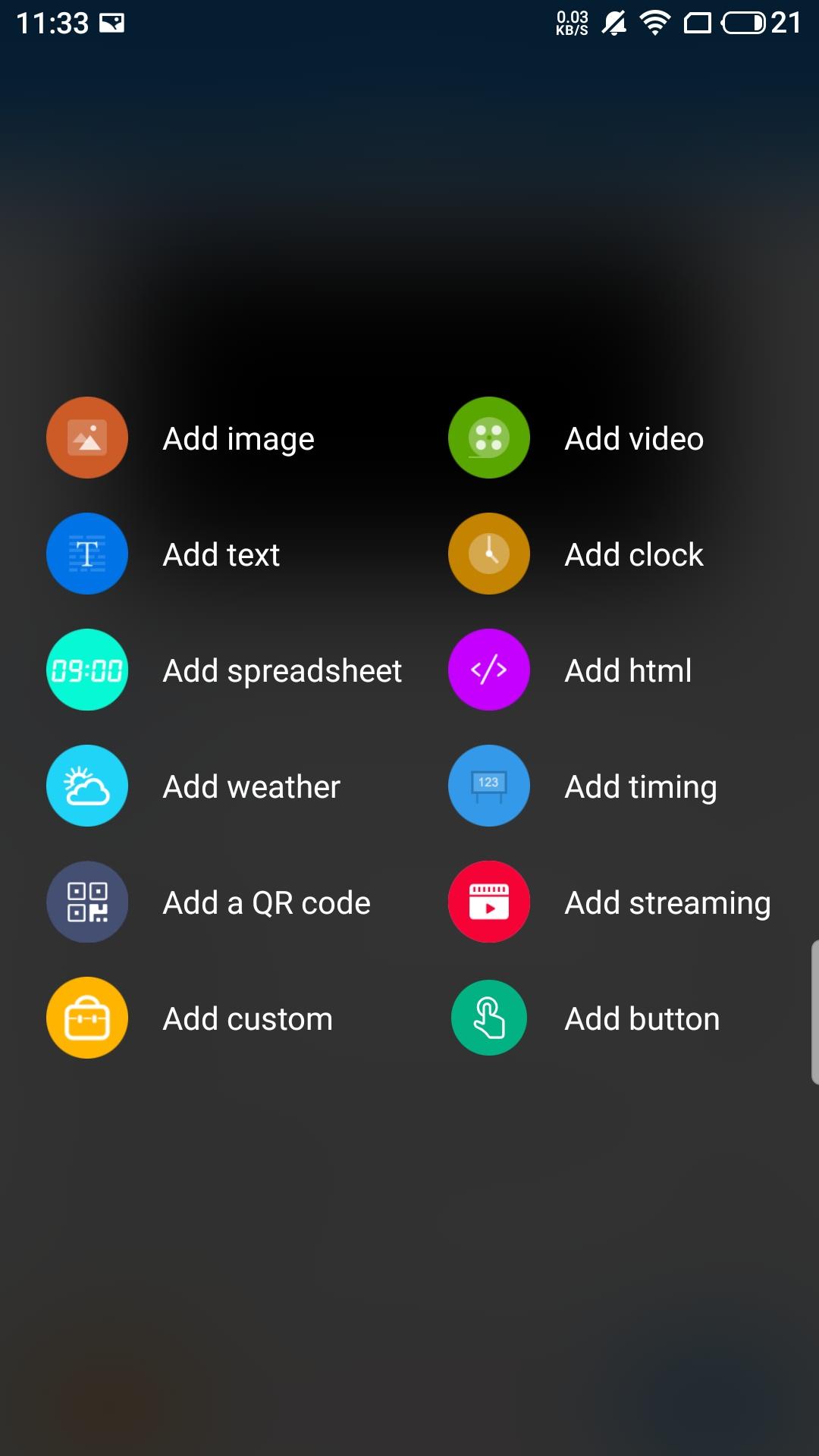The height and width of the screenshot is (1456, 819).
Task: Add a weather widget
Action: (193, 786)
